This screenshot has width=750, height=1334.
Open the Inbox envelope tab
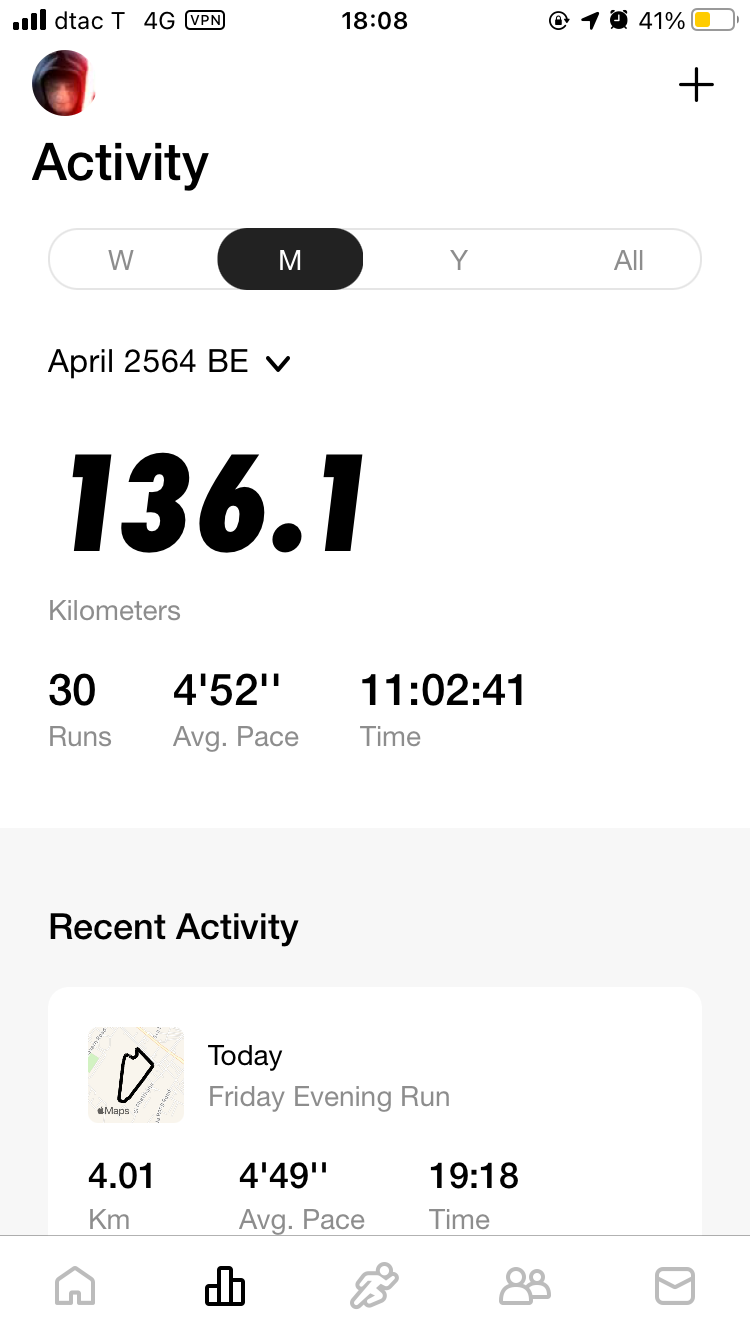(675, 1286)
